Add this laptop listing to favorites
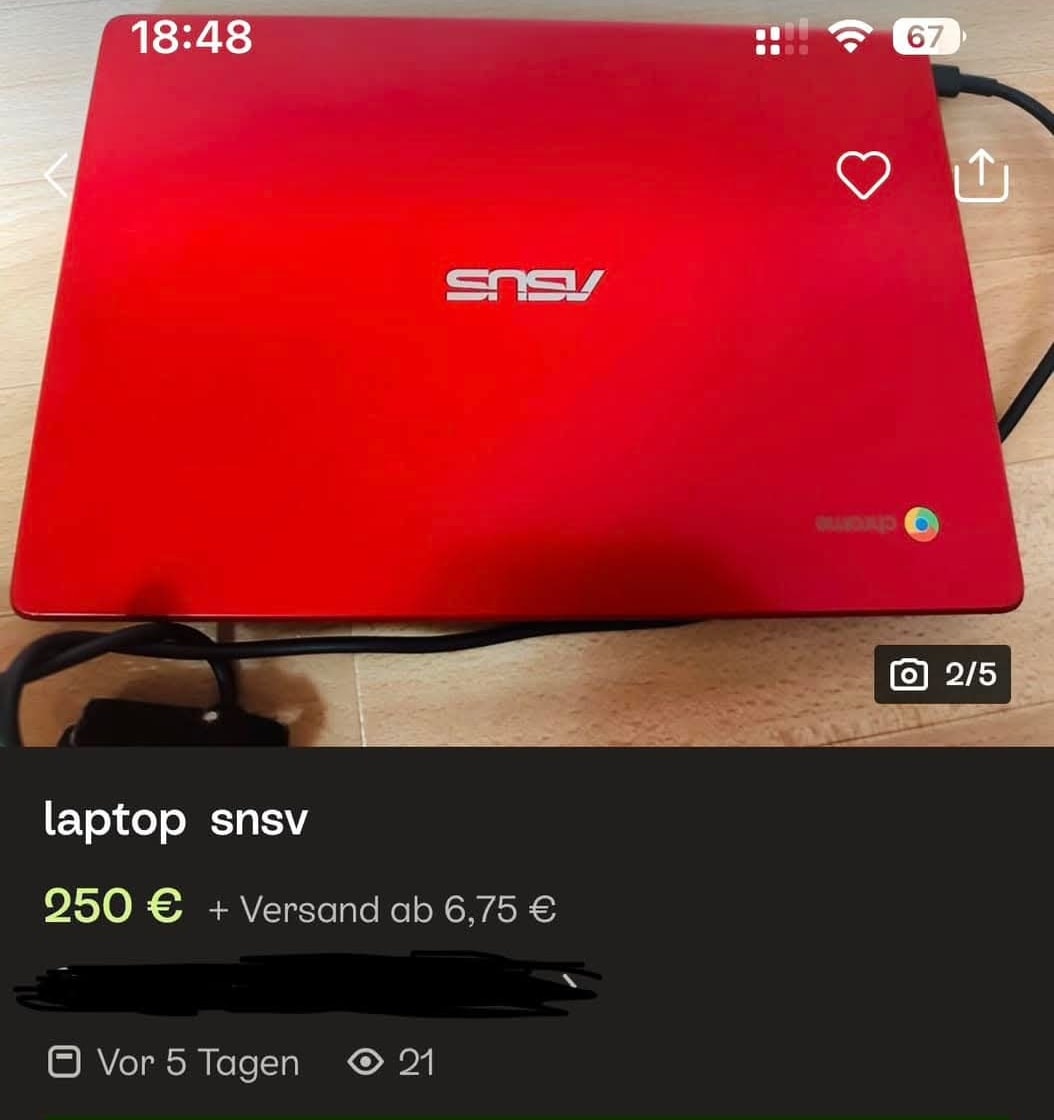 862,176
